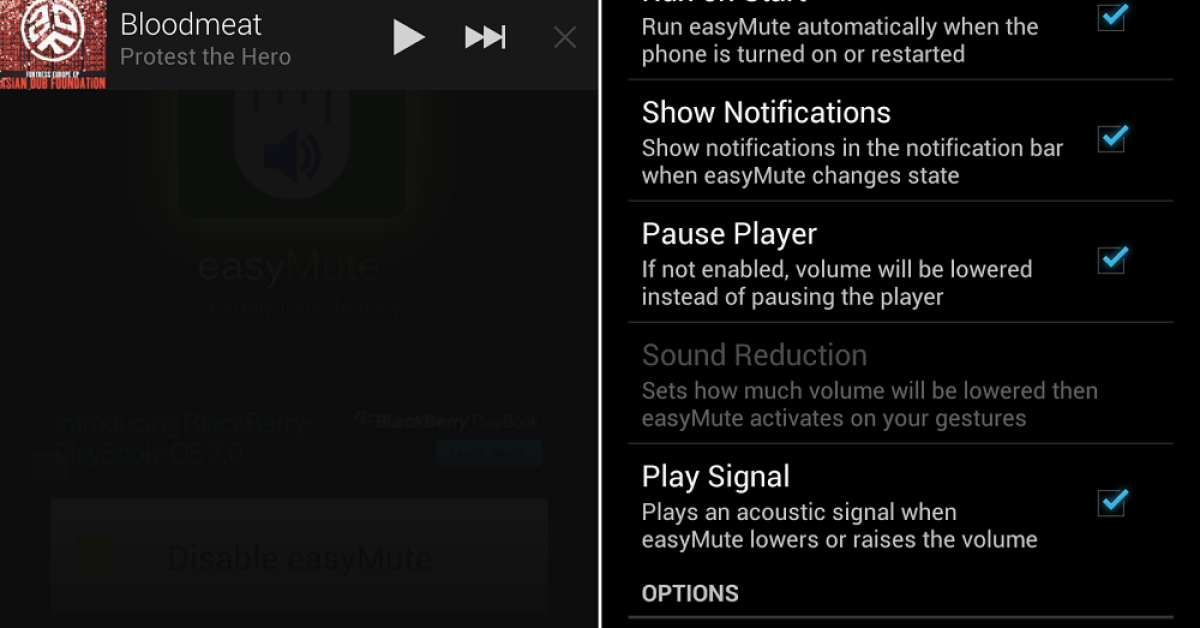Screen dimensions: 1200x628
Task: Toggle the Pause Player checkbox
Action: tap(1112, 260)
